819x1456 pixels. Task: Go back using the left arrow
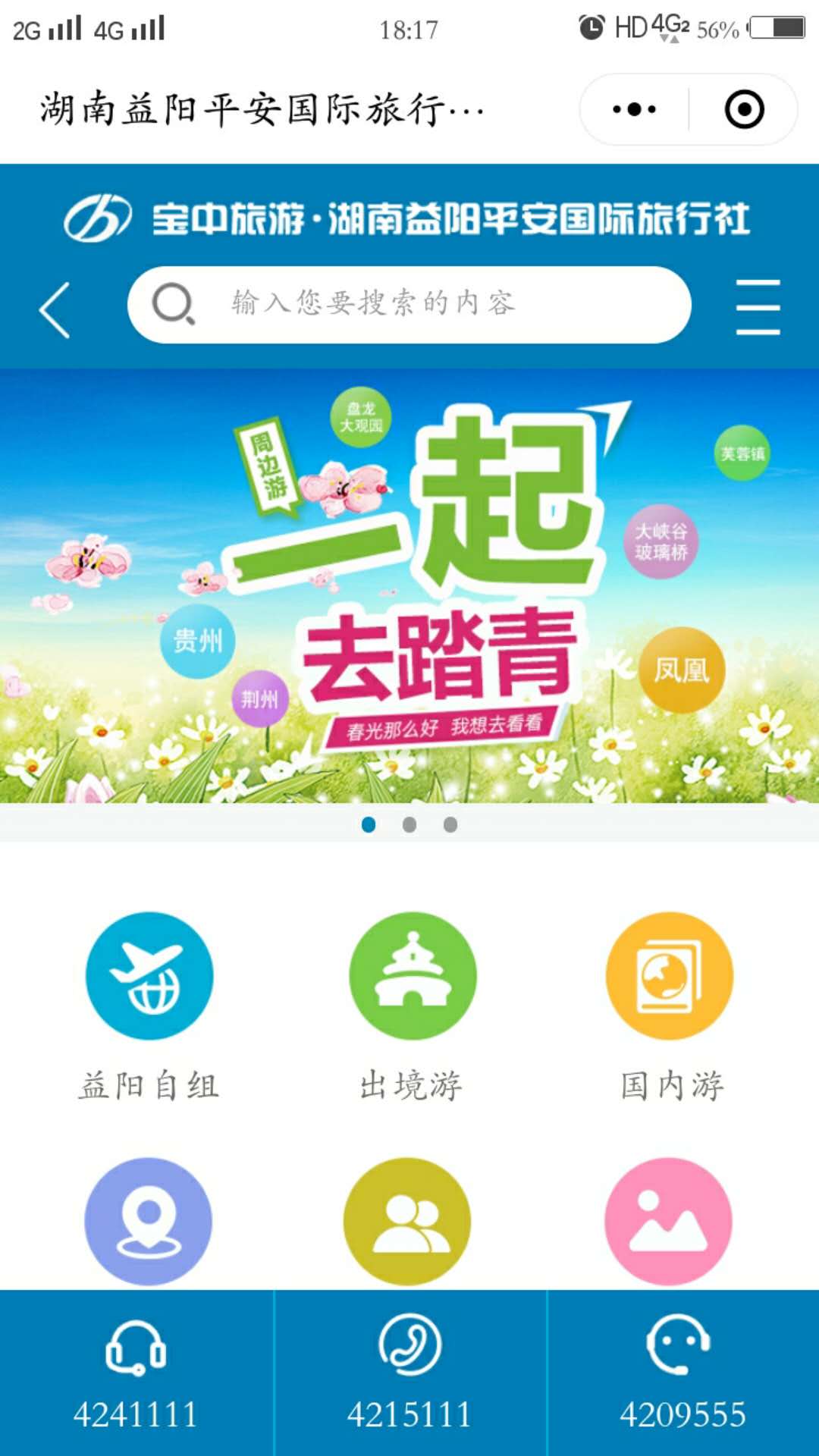pyautogui.click(x=55, y=309)
